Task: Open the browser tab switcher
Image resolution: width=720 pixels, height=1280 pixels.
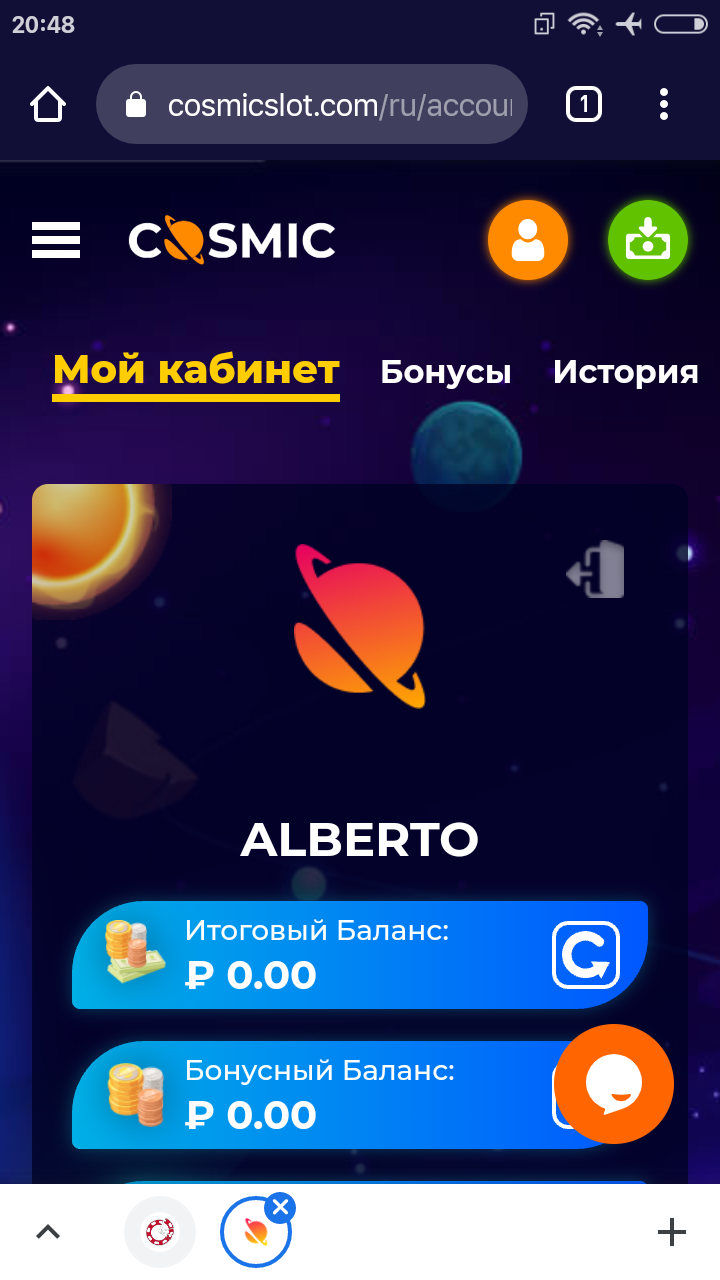Action: (x=584, y=104)
